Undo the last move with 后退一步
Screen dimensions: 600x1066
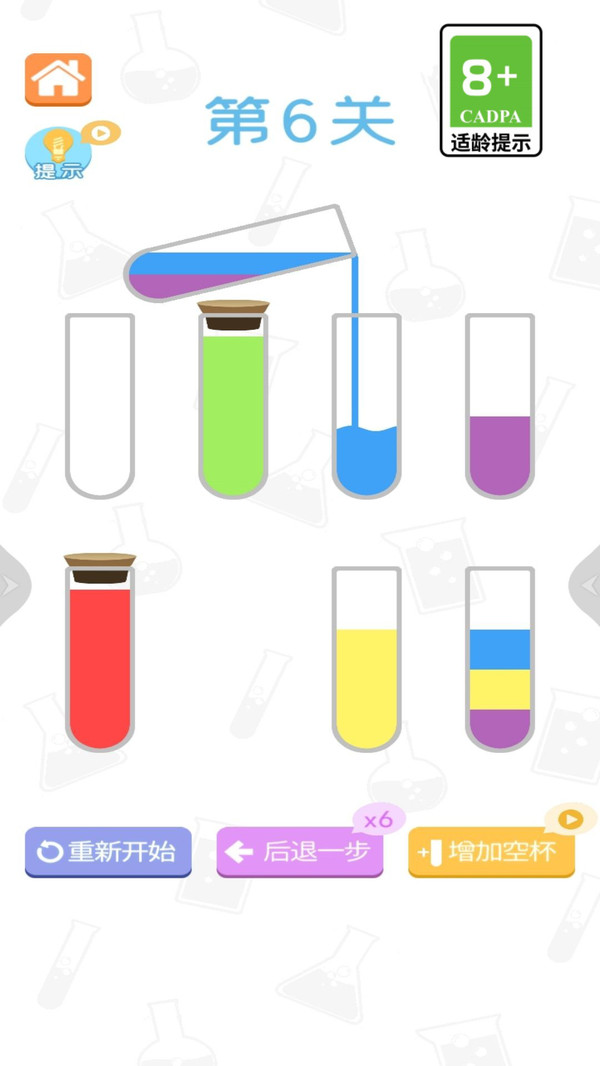300,852
